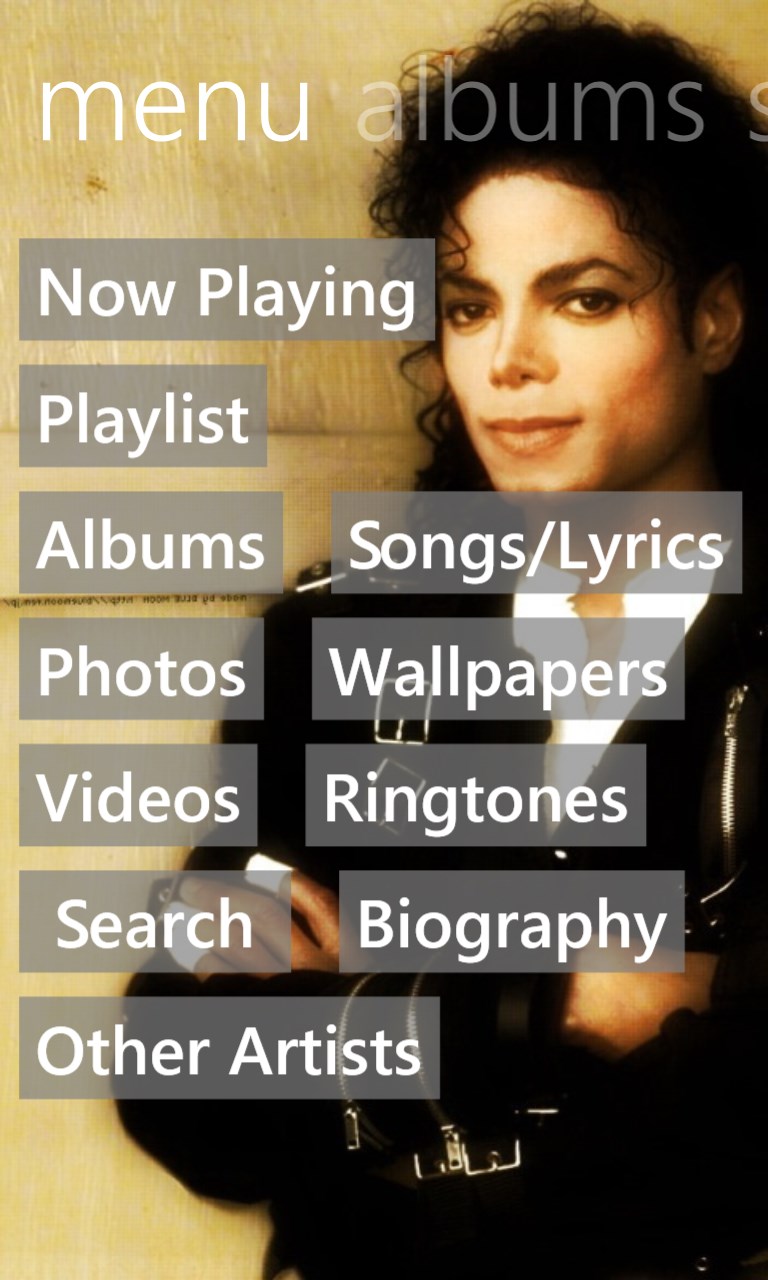Image resolution: width=768 pixels, height=1280 pixels.
Task: Tap the Search button
Action: point(155,921)
